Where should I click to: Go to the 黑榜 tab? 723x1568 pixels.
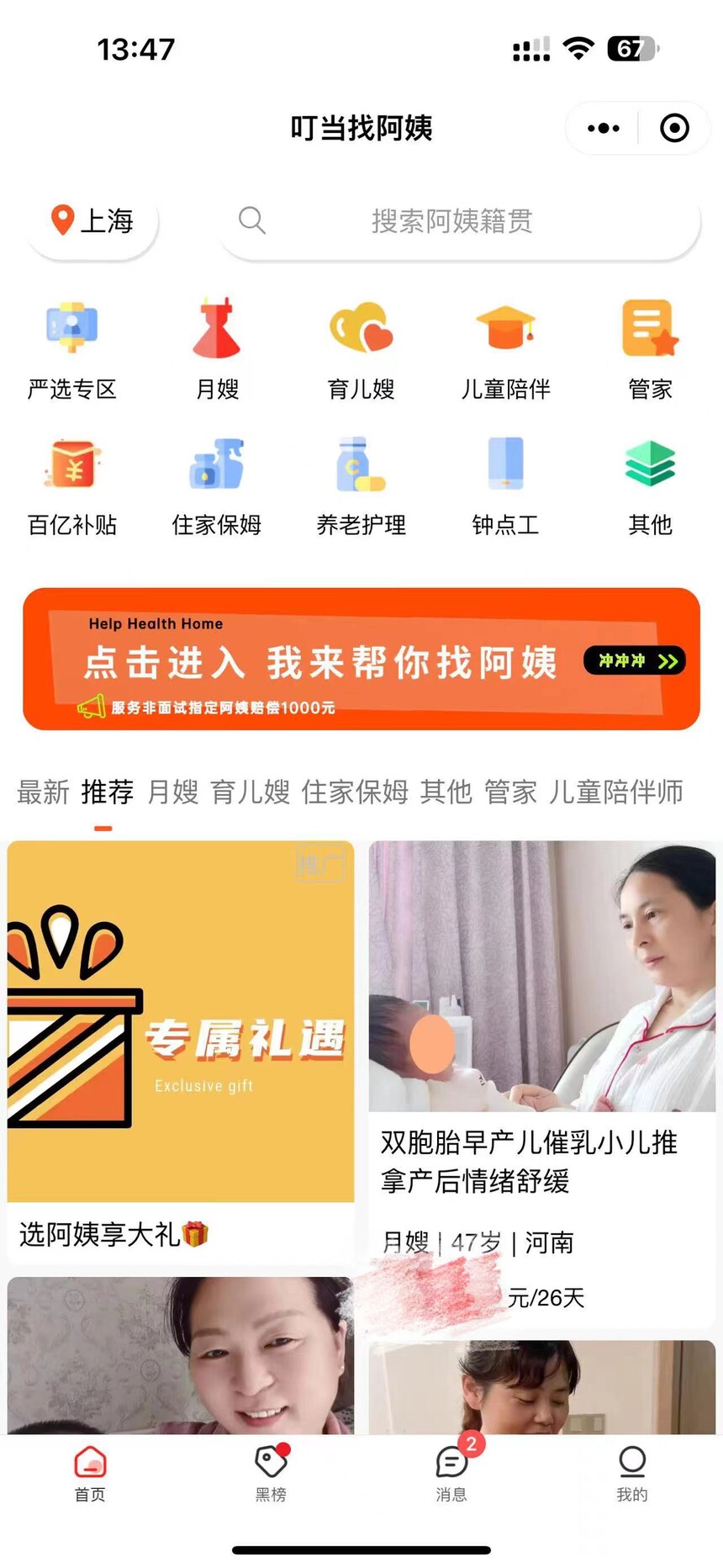(x=271, y=1474)
